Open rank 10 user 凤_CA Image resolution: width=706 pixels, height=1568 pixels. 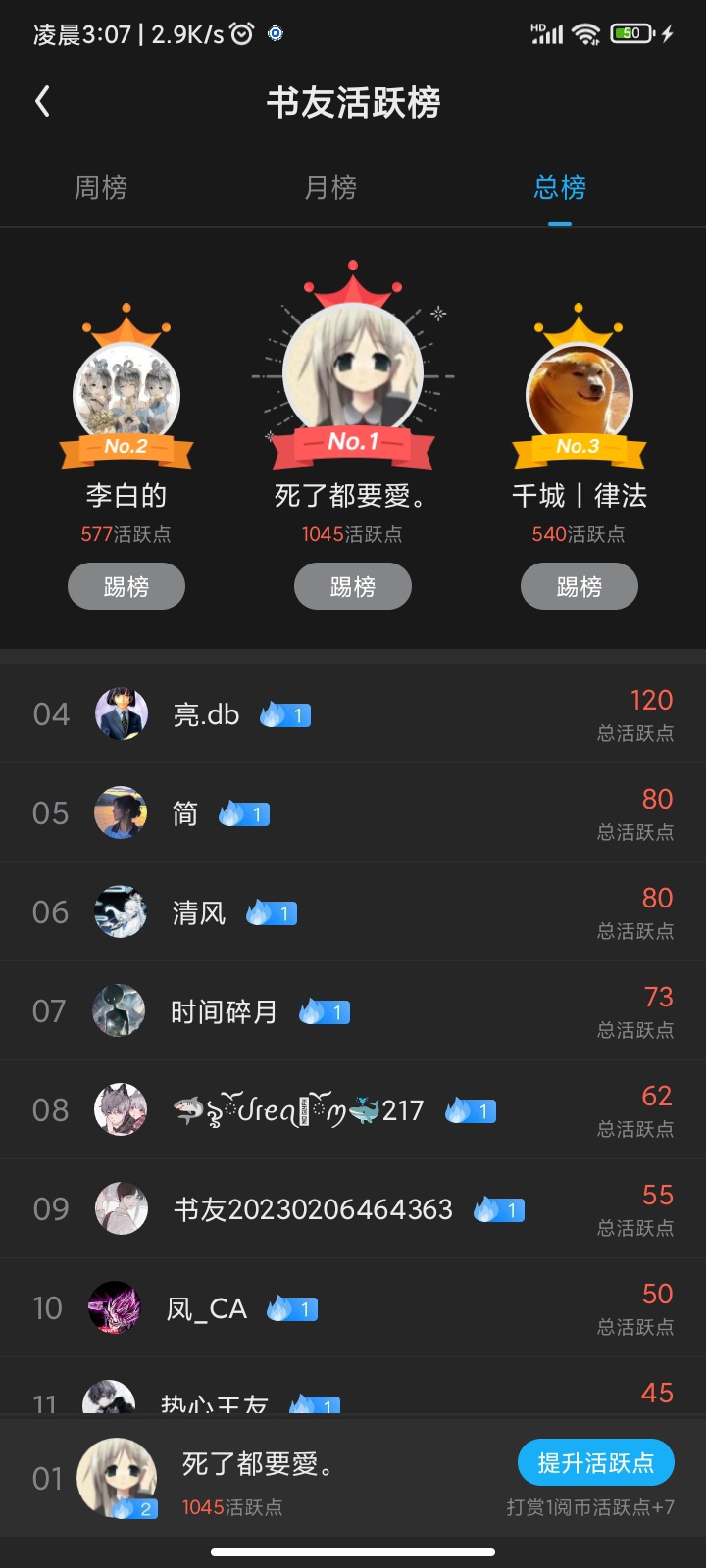click(353, 1308)
